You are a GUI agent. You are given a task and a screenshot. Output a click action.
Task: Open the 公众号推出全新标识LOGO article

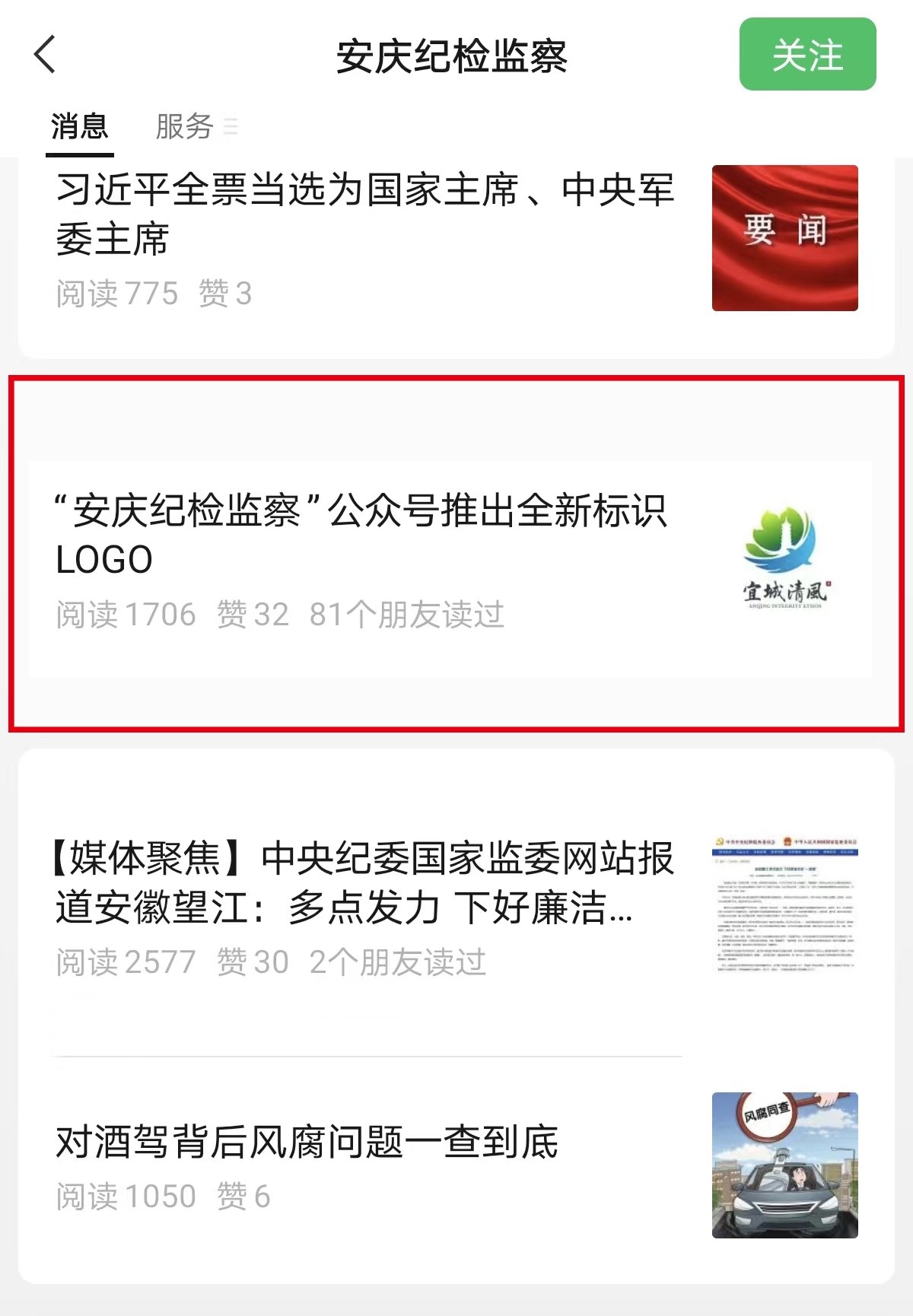pyautogui.click(x=361, y=536)
